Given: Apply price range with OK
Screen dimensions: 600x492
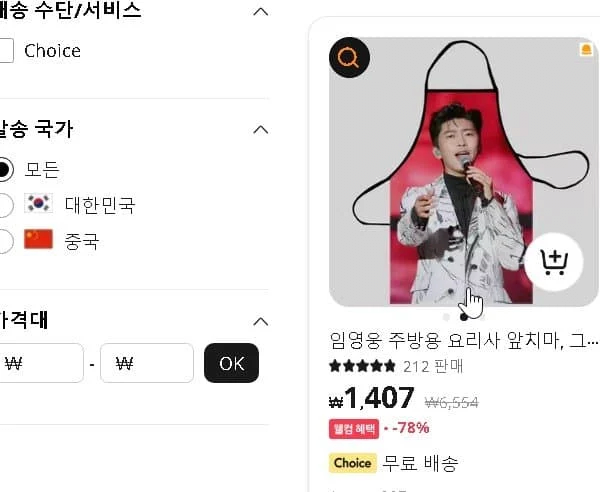Looking at the screenshot, I should click(231, 363).
